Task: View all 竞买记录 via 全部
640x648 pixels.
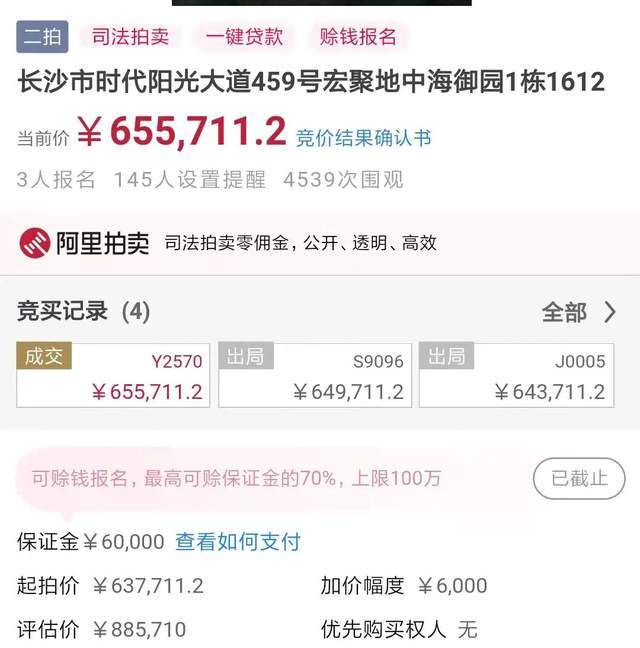Action: tap(579, 312)
